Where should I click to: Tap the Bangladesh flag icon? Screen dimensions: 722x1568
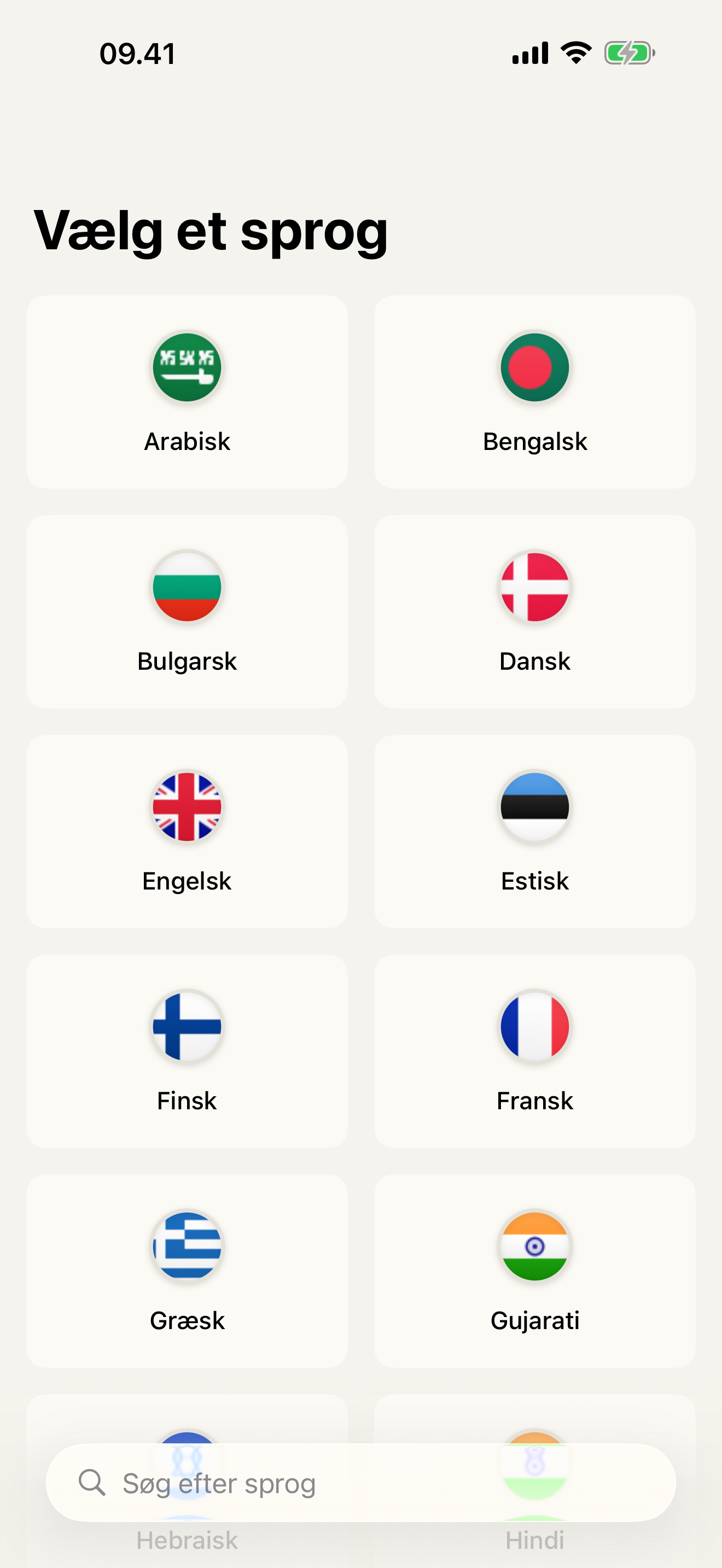(x=534, y=367)
